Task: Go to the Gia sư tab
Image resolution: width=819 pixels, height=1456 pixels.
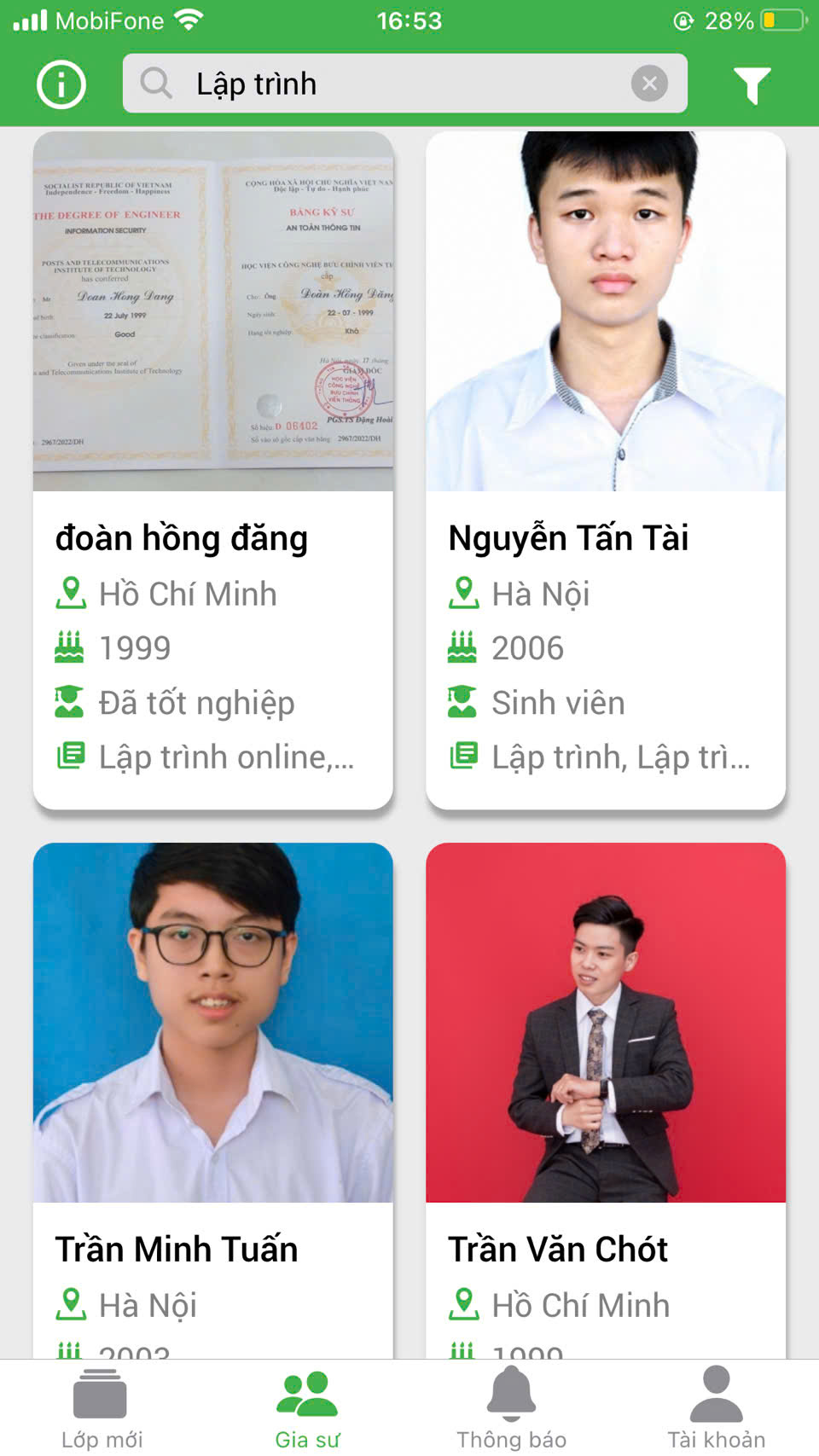Action: pyautogui.click(x=307, y=1408)
